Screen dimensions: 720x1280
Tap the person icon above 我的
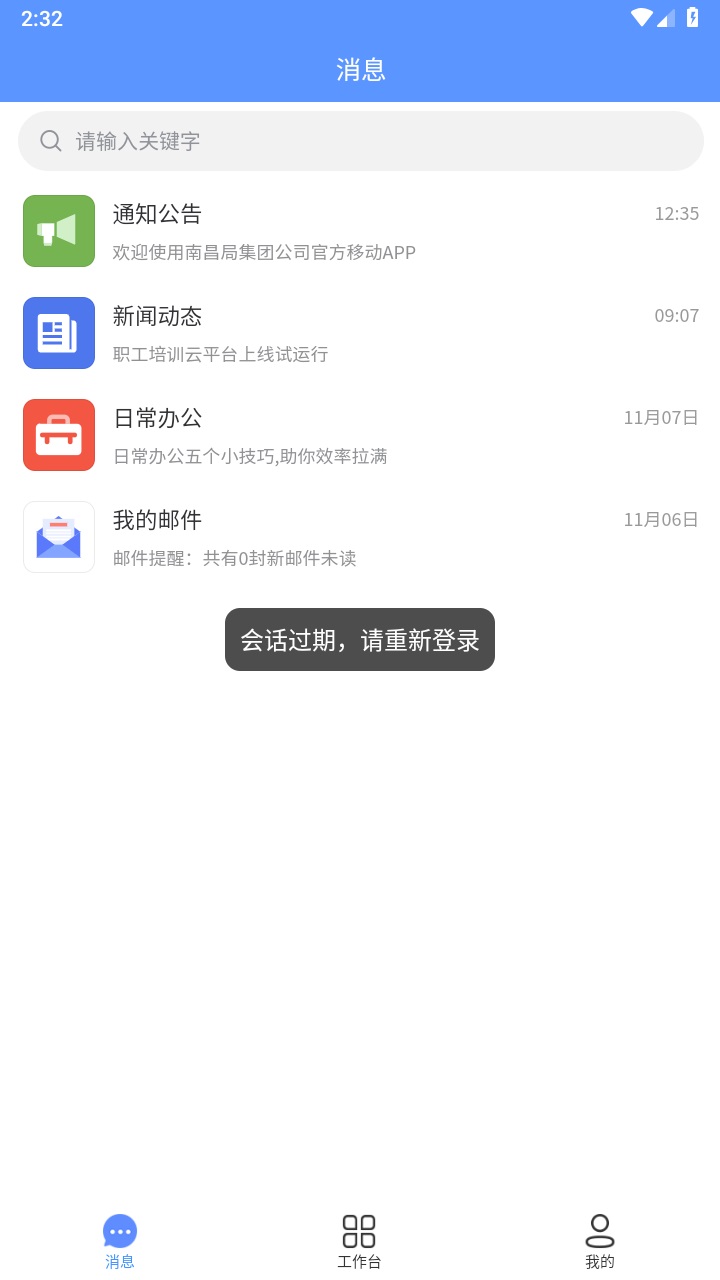pos(599,1229)
